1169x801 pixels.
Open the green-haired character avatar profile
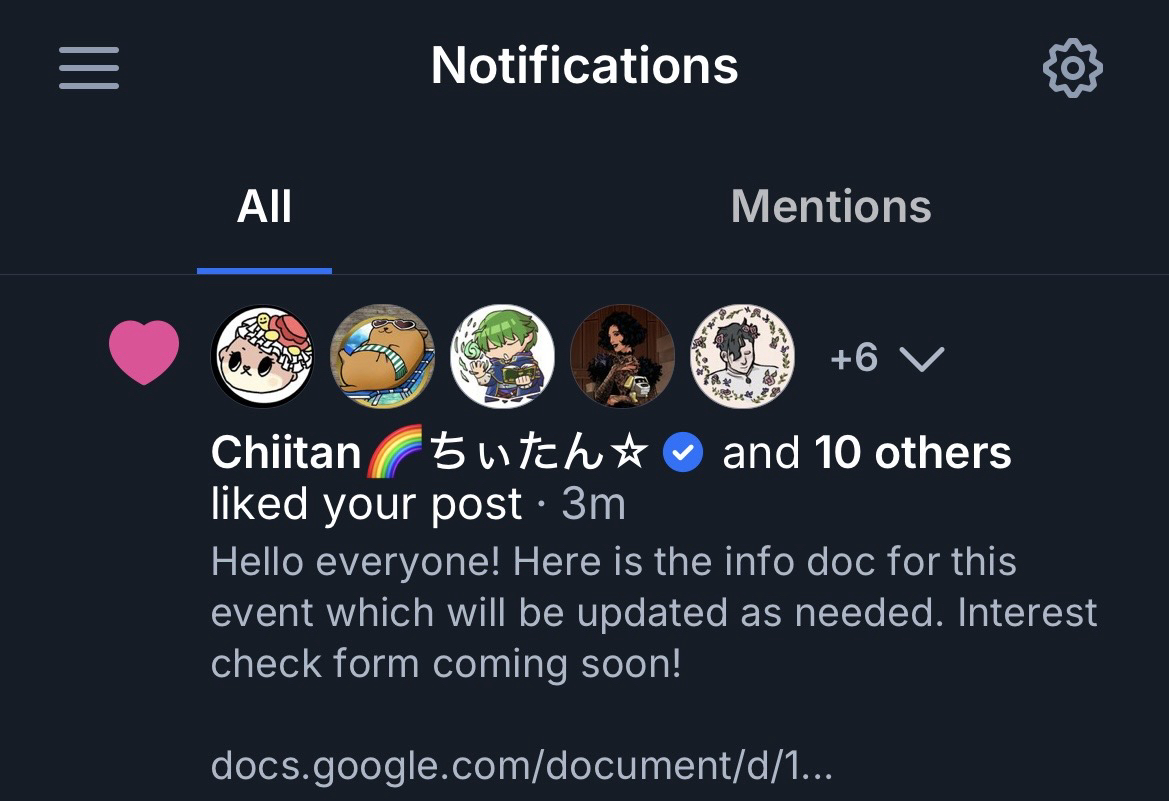coord(502,357)
